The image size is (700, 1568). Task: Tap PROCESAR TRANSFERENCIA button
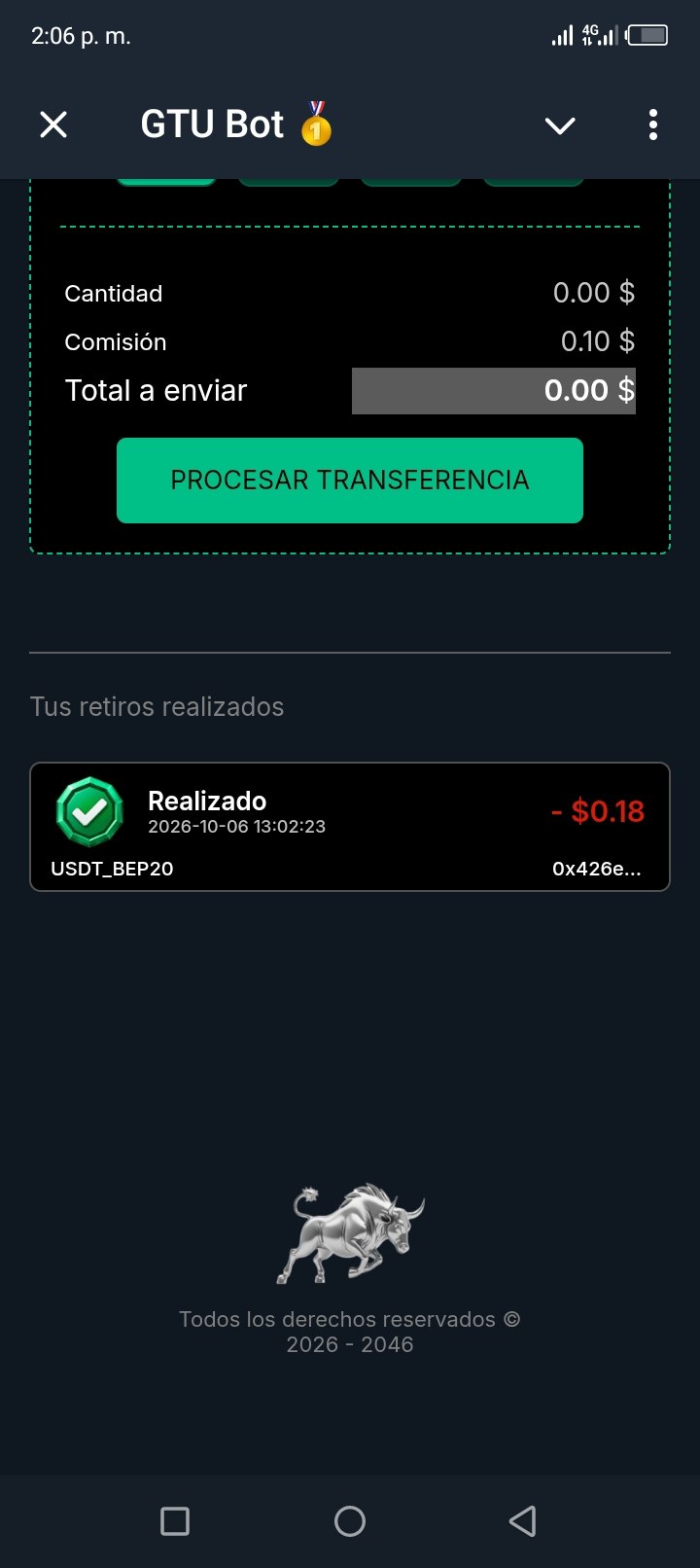(350, 481)
